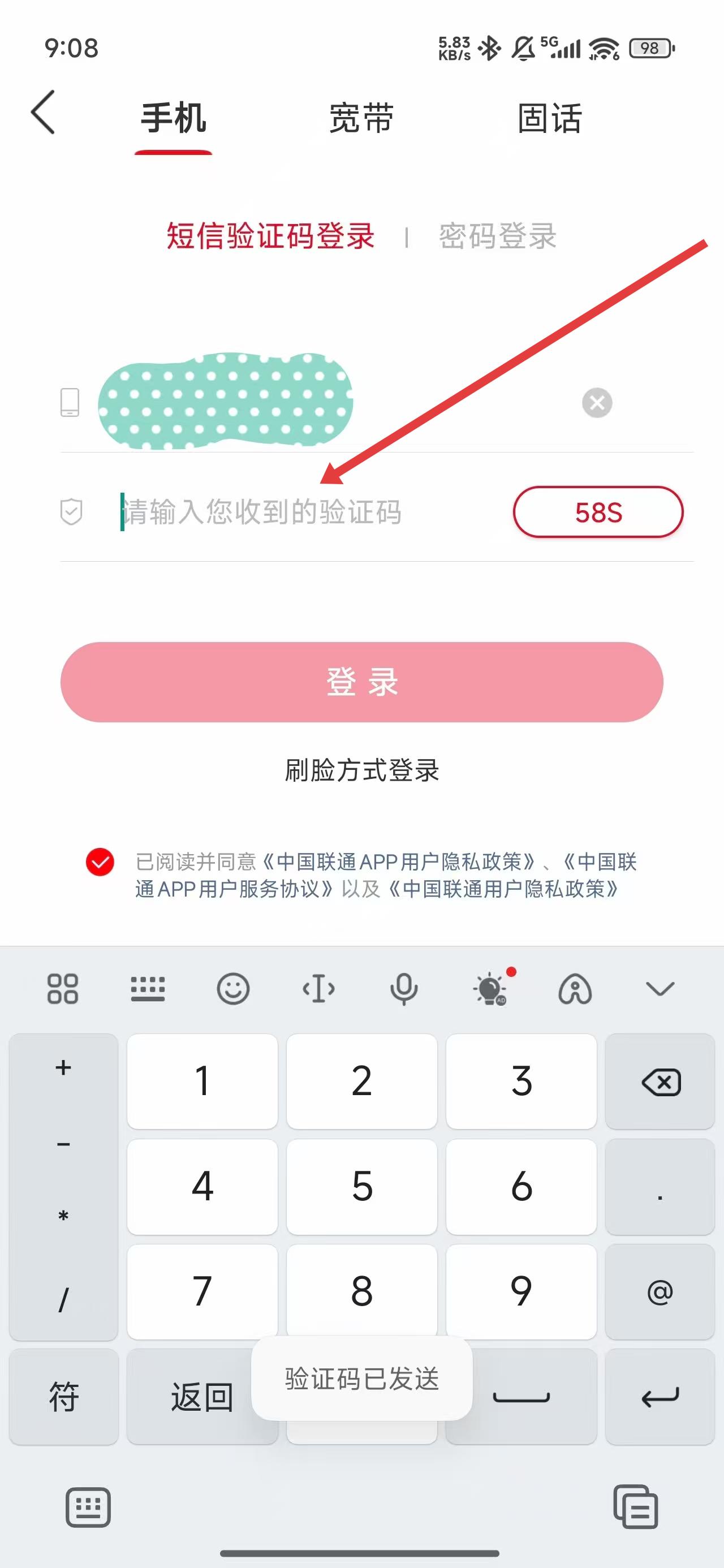The height and width of the screenshot is (1568, 724).
Task: Delete a character with keyboard backspace
Action: pyautogui.click(x=660, y=1082)
